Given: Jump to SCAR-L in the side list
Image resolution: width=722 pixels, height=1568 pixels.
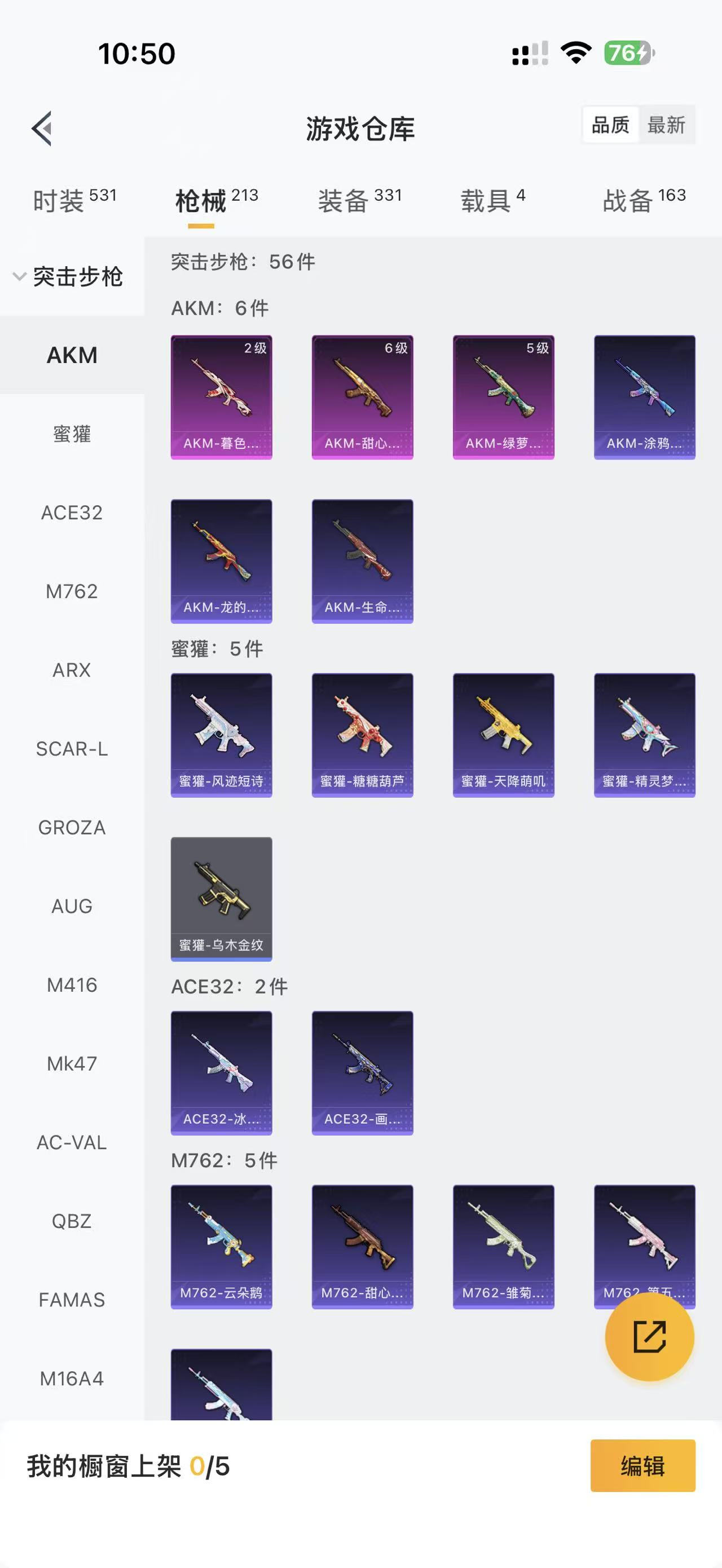Looking at the screenshot, I should coord(72,749).
